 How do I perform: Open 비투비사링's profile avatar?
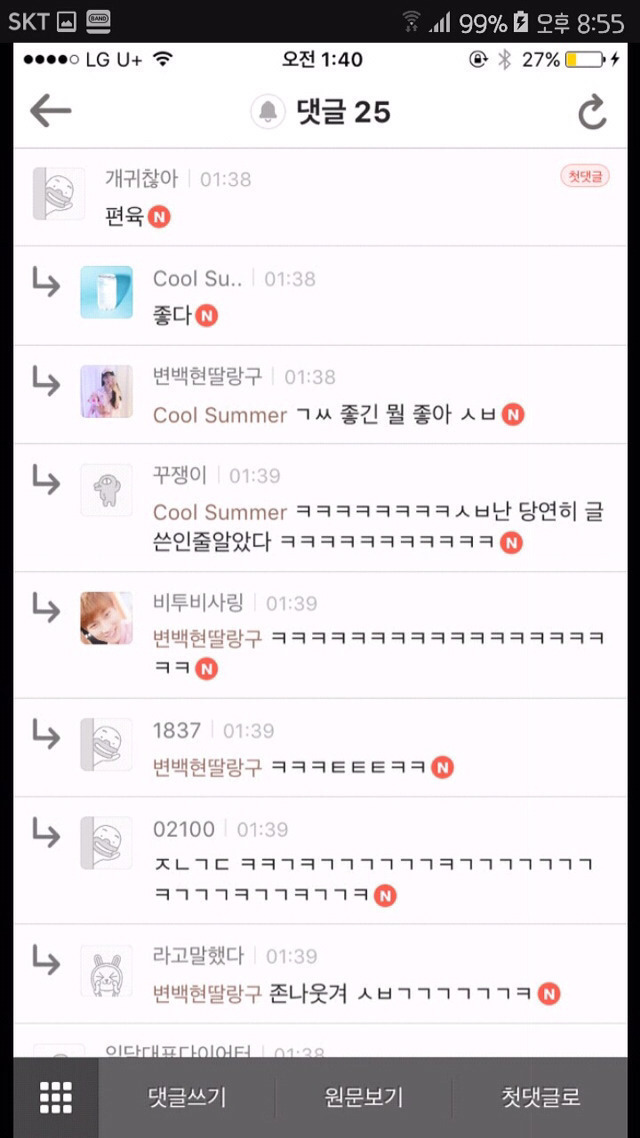tap(106, 617)
